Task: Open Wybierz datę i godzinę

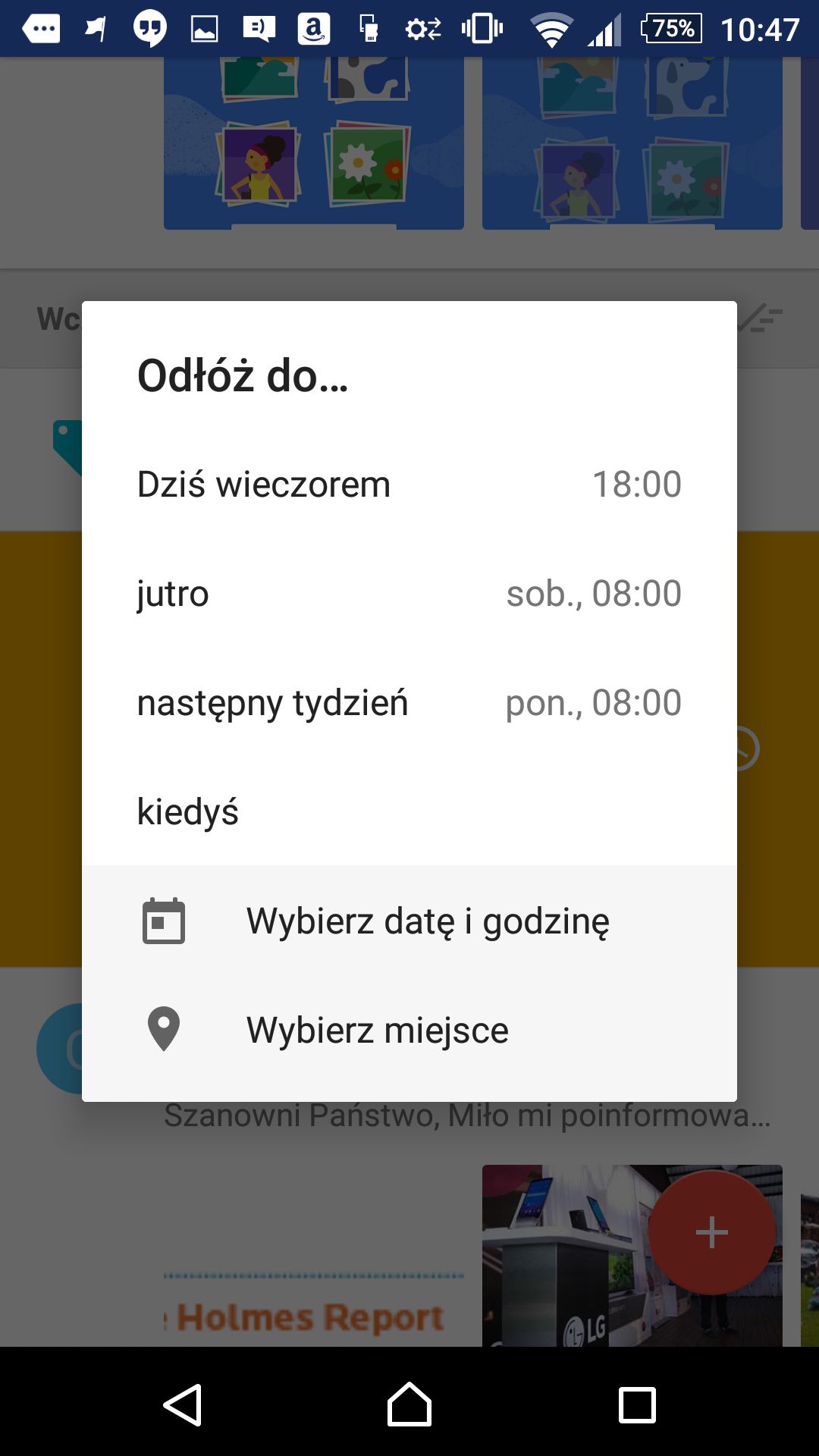Action: coord(409,921)
